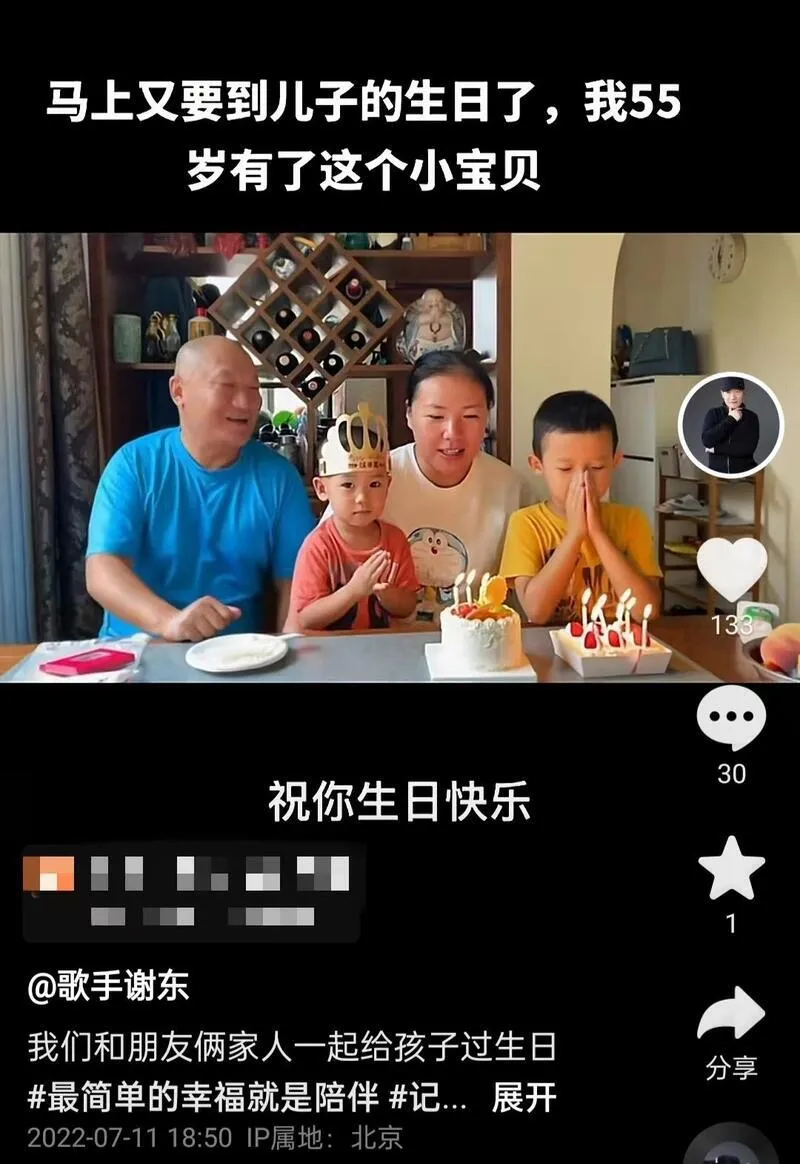Viewport: 800px width, 1164px height.
Task: Like this video with the heart
Action: 731,570
